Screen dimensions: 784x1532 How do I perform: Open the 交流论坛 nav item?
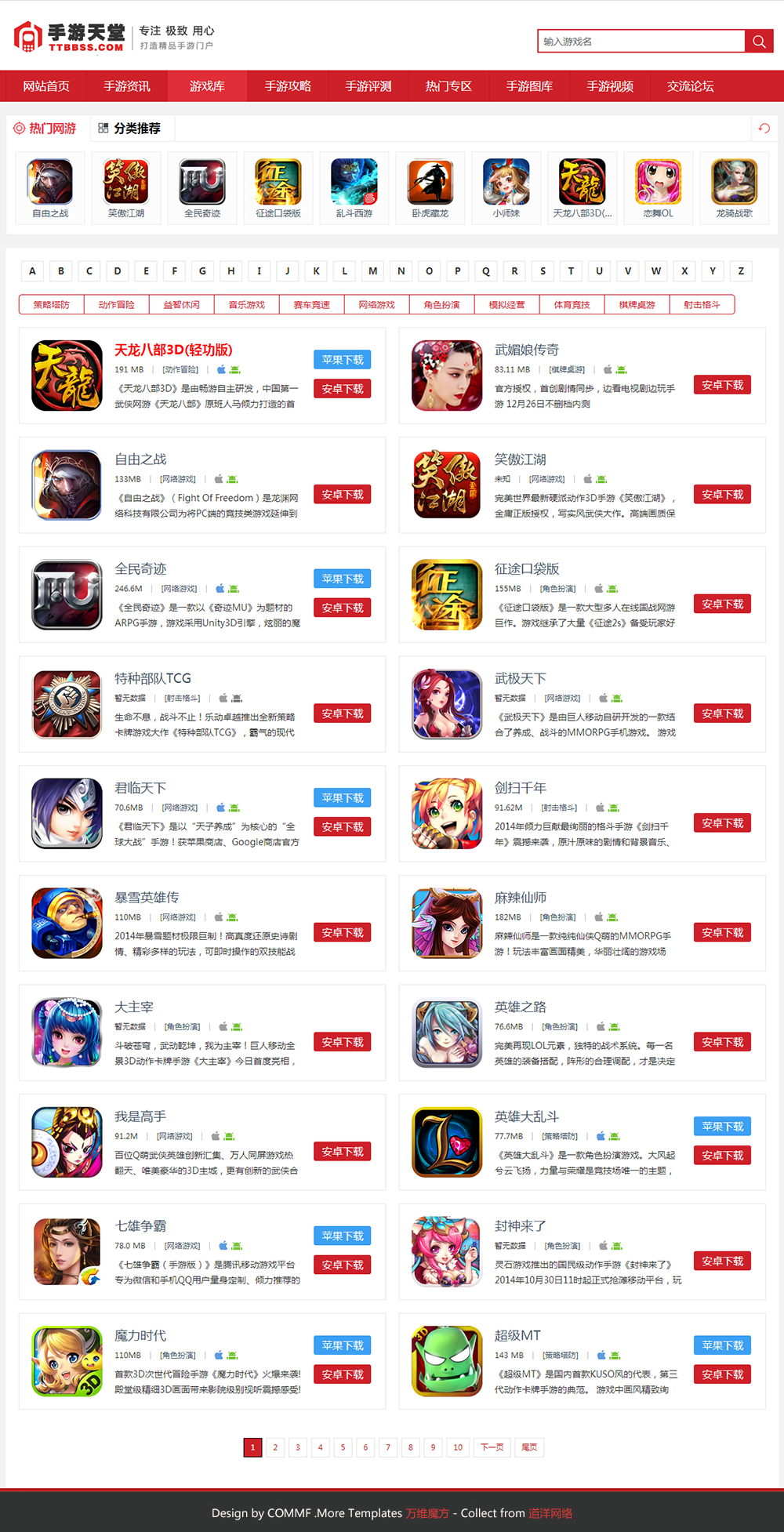(x=690, y=86)
